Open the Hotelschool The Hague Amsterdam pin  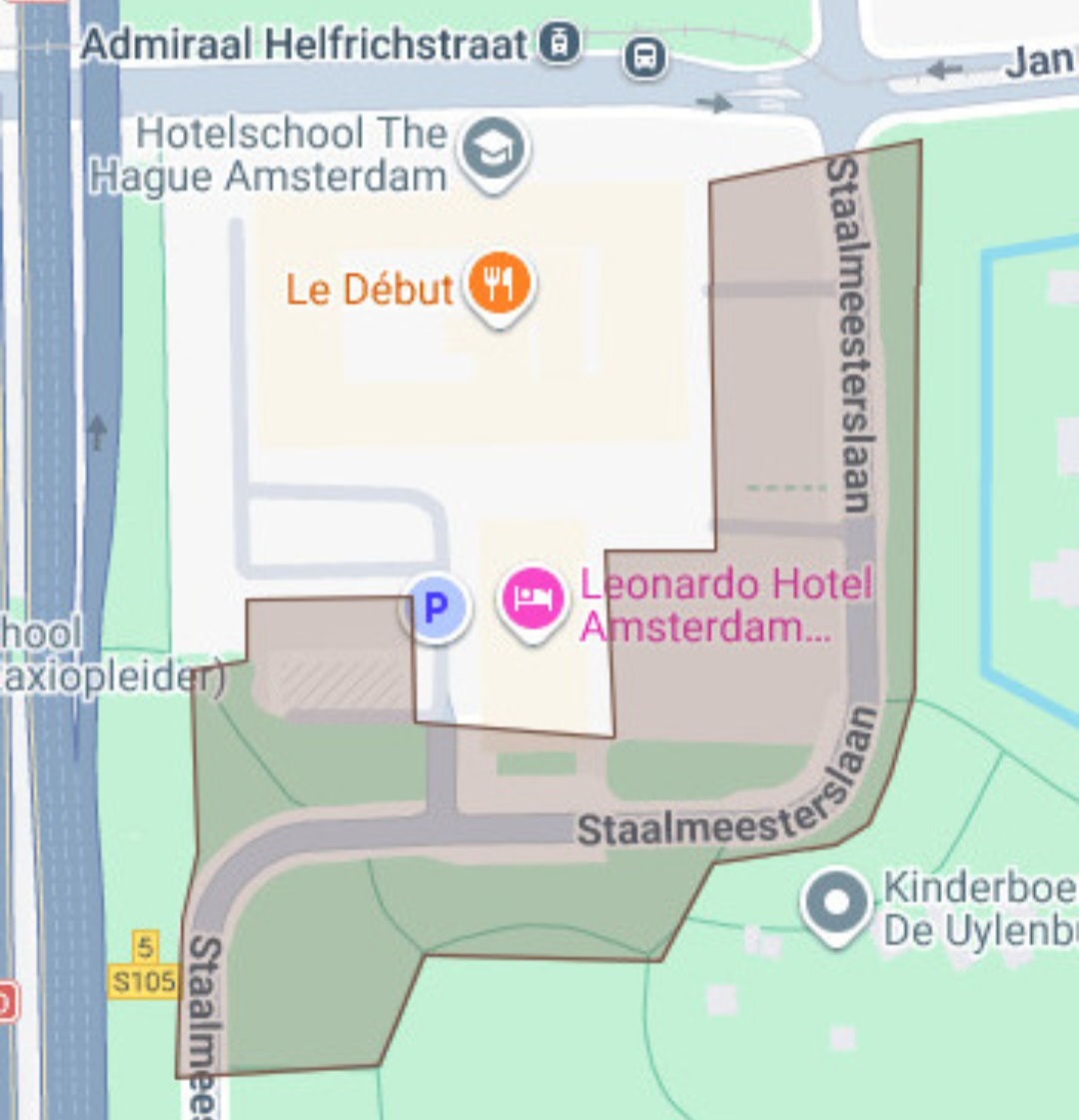point(494,151)
